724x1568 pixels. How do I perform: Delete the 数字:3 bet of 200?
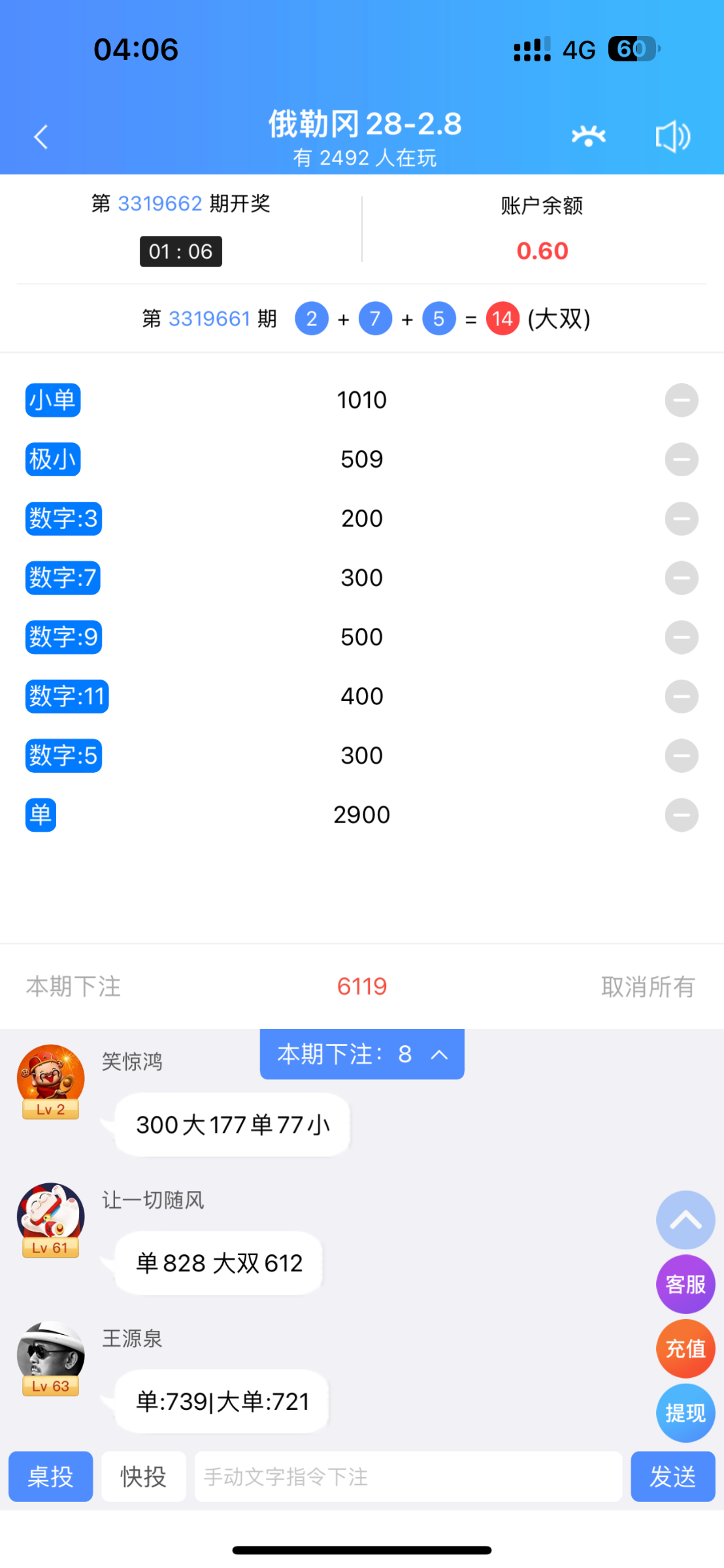(x=682, y=519)
